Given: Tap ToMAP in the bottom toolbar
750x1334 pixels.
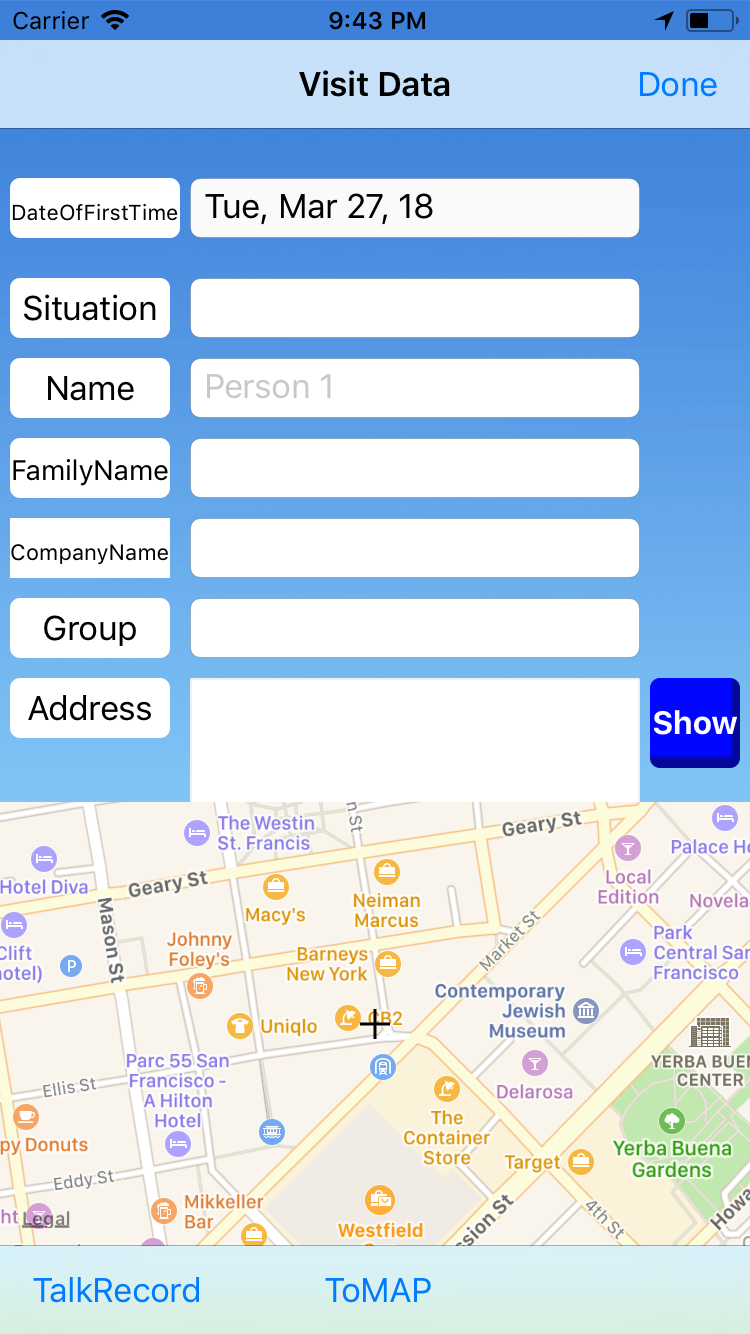Looking at the screenshot, I should tap(378, 1290).
